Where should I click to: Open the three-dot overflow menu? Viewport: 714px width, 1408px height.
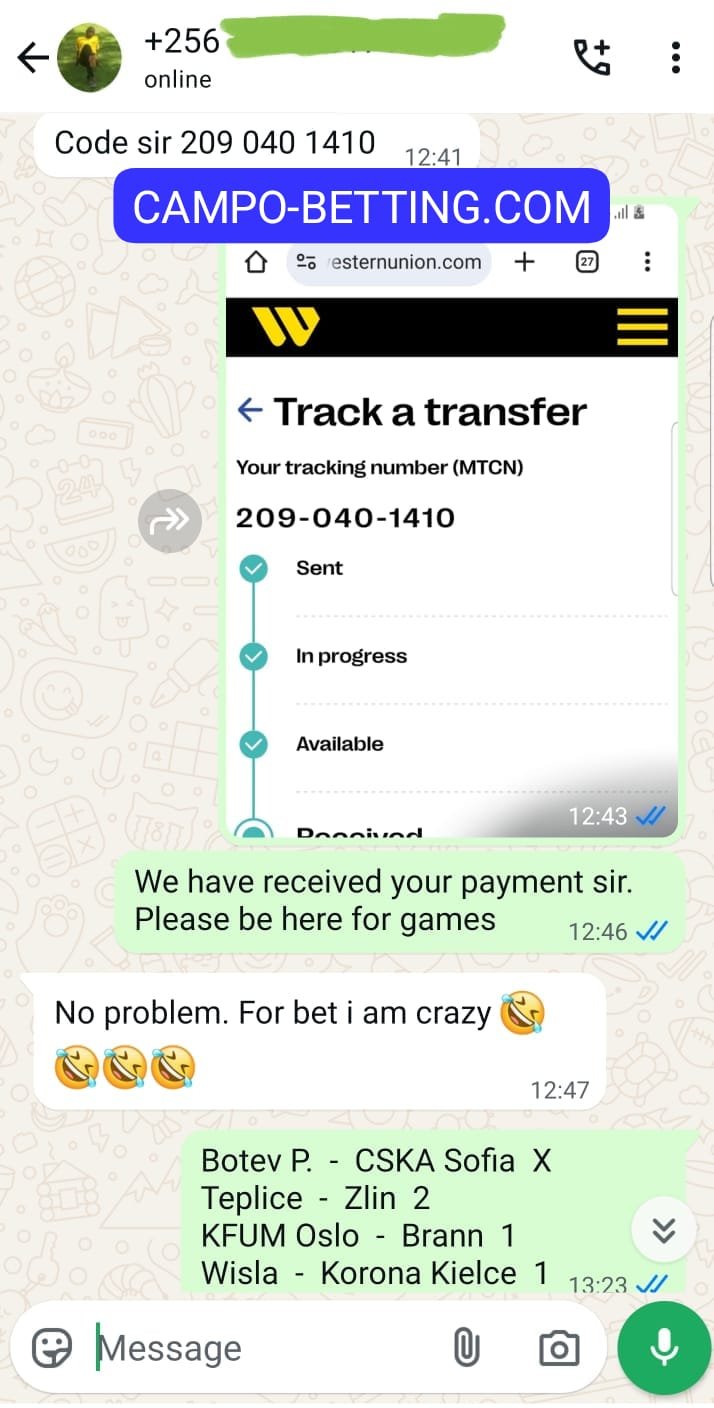click(676, 57)
